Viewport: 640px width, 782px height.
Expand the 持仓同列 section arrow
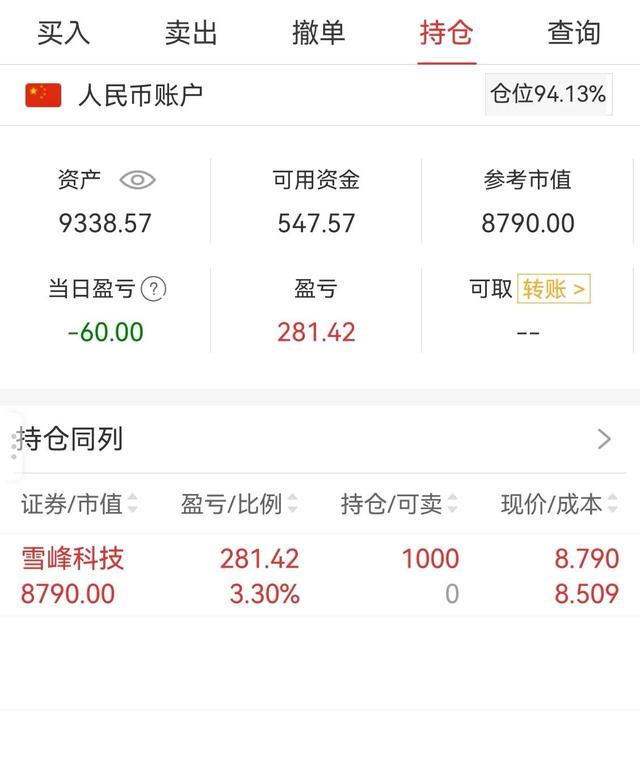603,439
